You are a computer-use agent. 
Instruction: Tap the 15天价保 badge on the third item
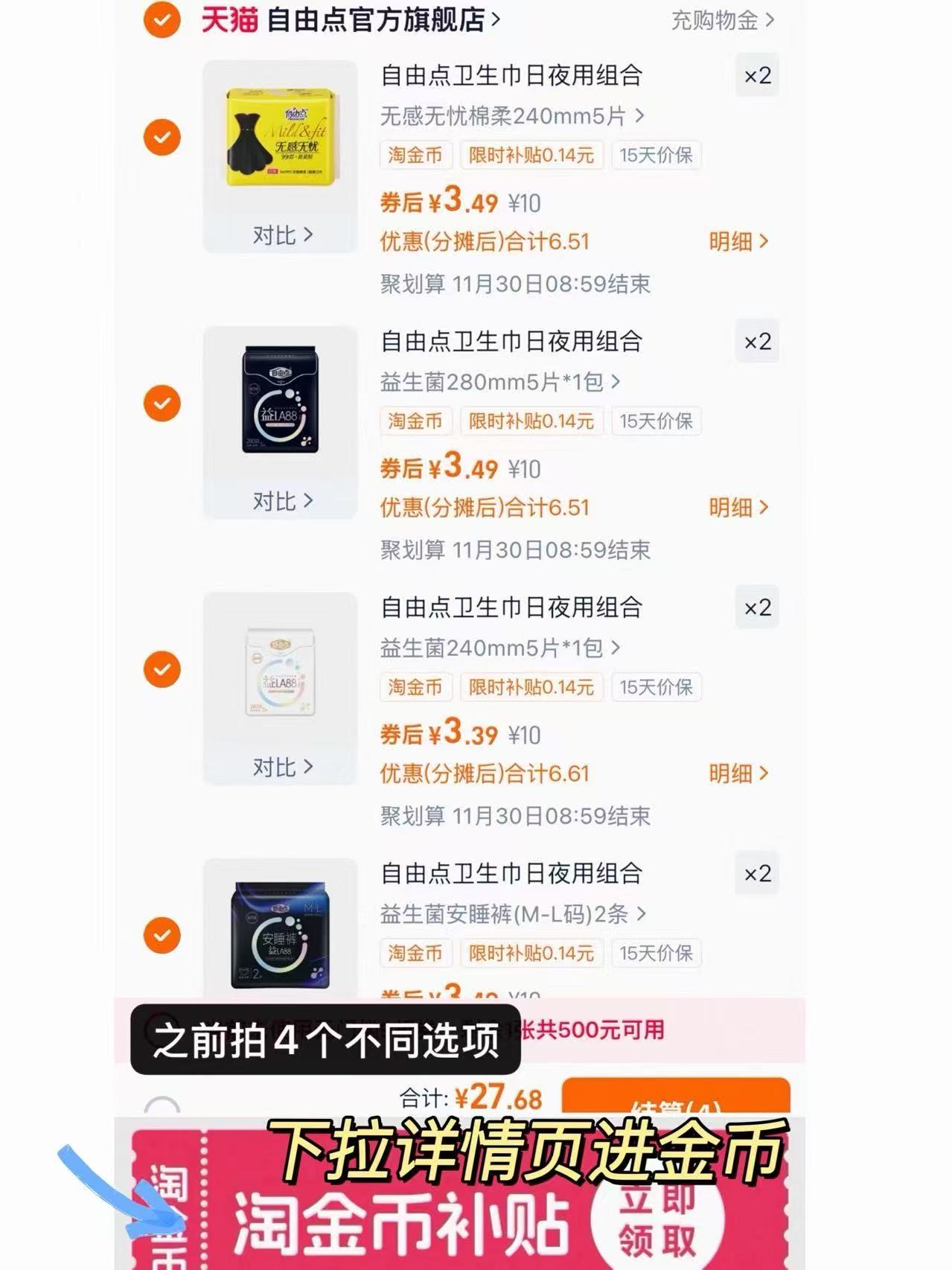[656, 687]
